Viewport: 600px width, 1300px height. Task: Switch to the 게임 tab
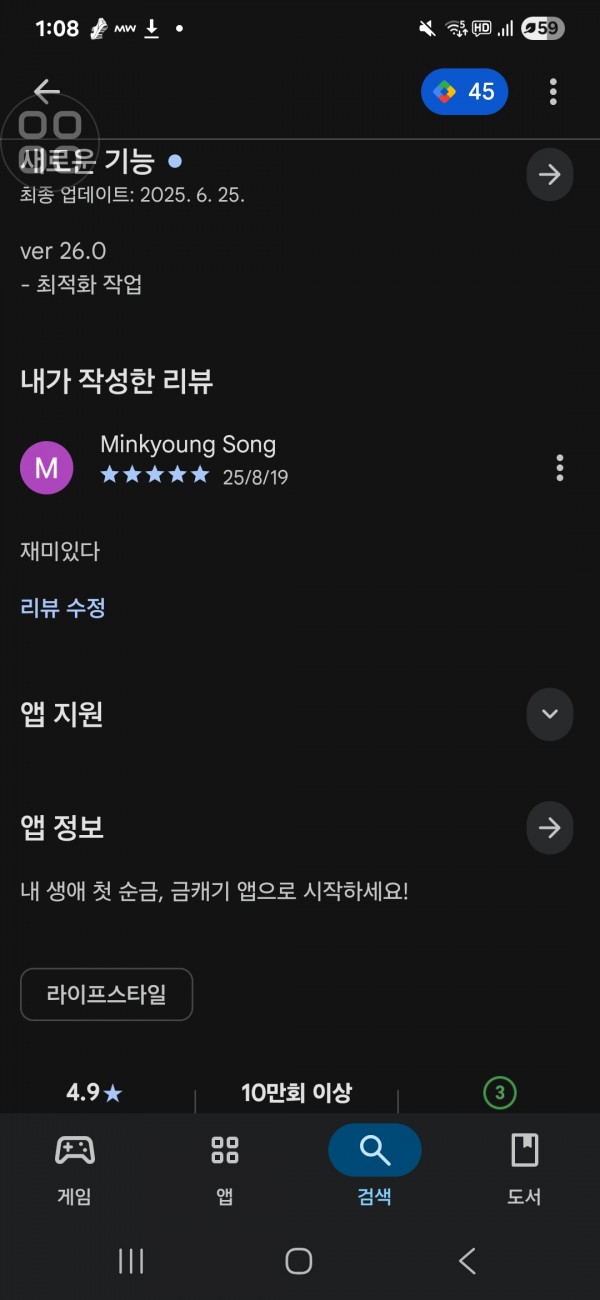pyautogui.click(x=75, y=1167)
